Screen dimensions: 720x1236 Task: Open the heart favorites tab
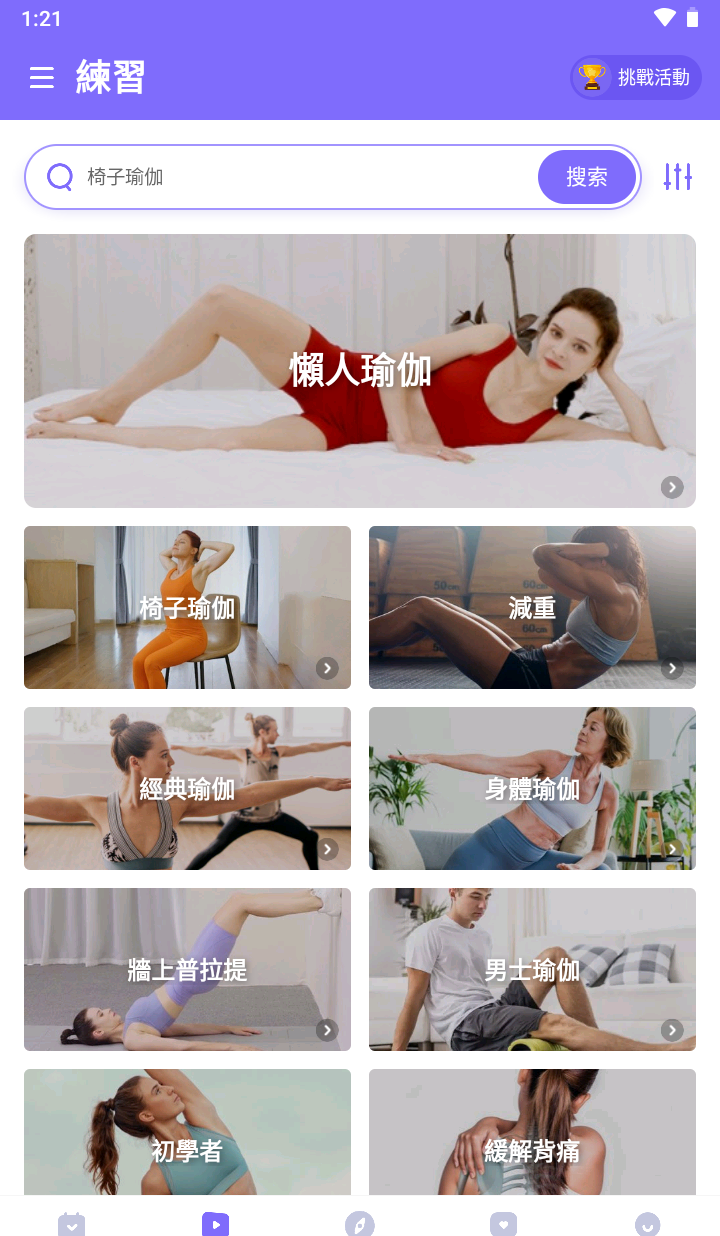tap(504, 1223)
